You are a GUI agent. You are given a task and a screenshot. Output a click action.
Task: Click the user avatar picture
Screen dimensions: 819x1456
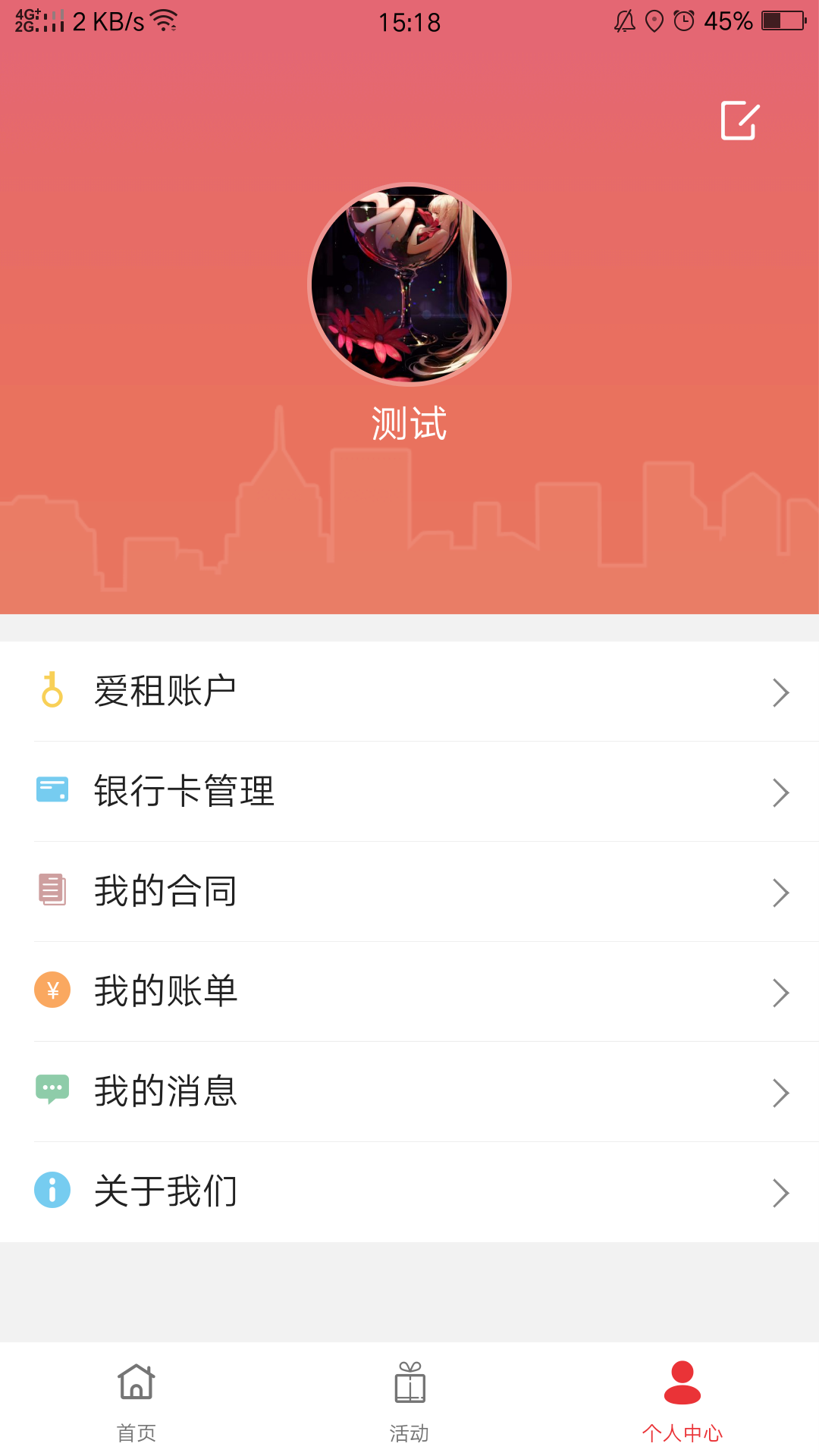[x=409, y=283]
